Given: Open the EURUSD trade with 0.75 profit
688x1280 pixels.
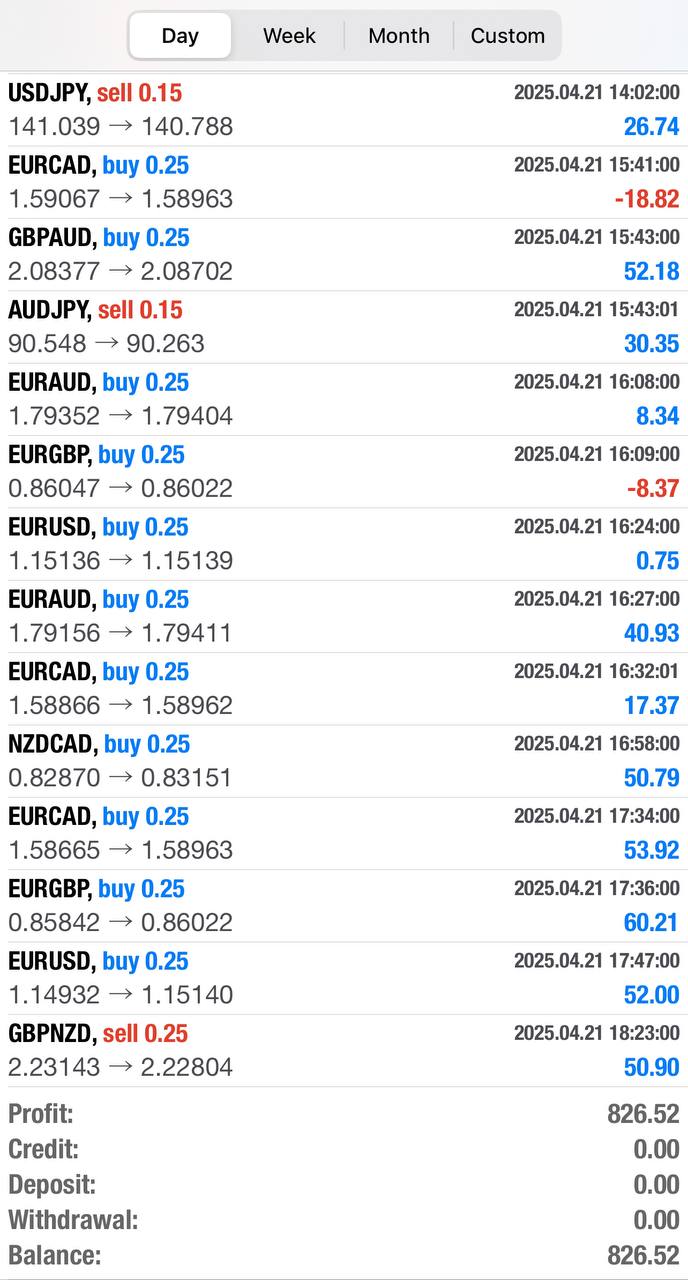Looking at the screenshot, I should pos(344,544).
